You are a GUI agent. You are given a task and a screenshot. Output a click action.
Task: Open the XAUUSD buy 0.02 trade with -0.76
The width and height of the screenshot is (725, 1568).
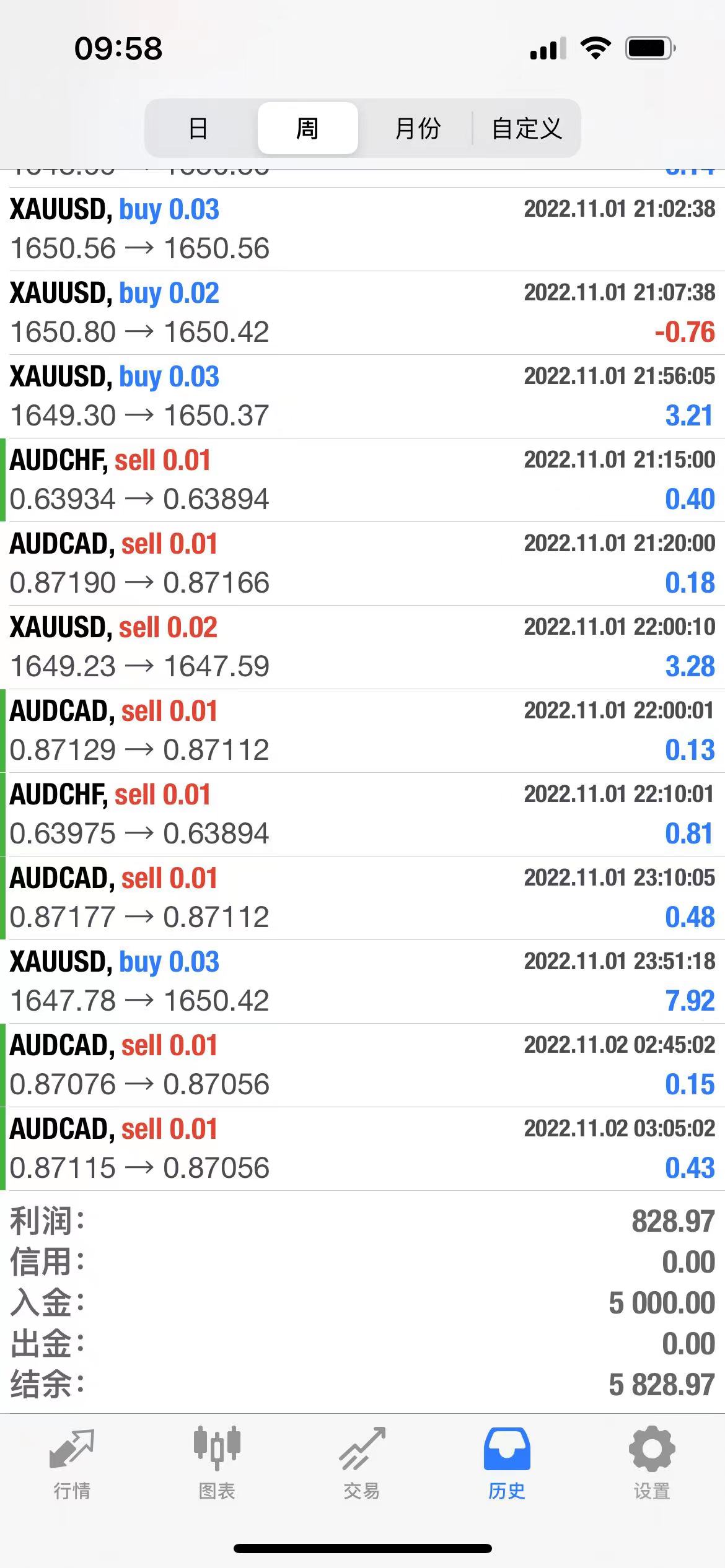tap(362, 313)
